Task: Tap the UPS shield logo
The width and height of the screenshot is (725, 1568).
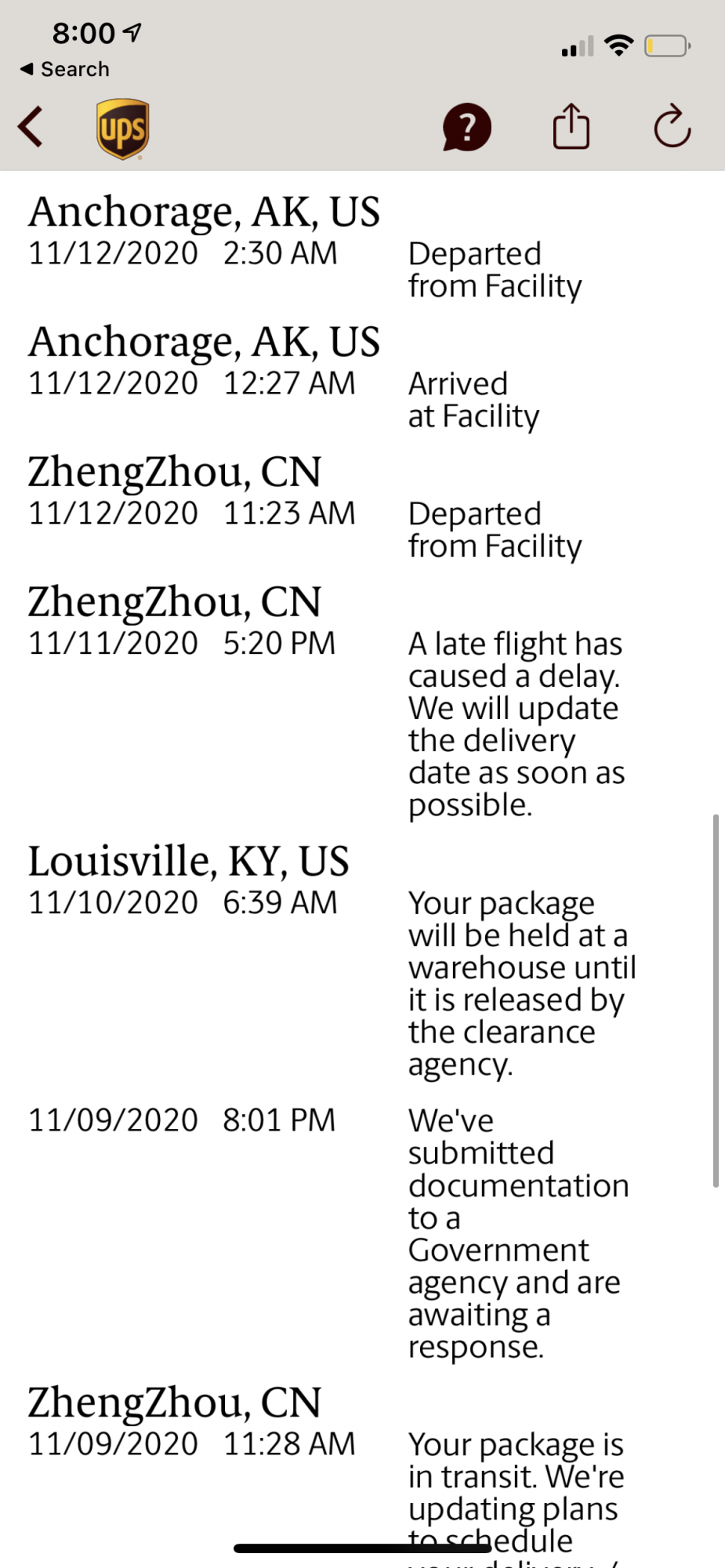Action: point(123,129)
